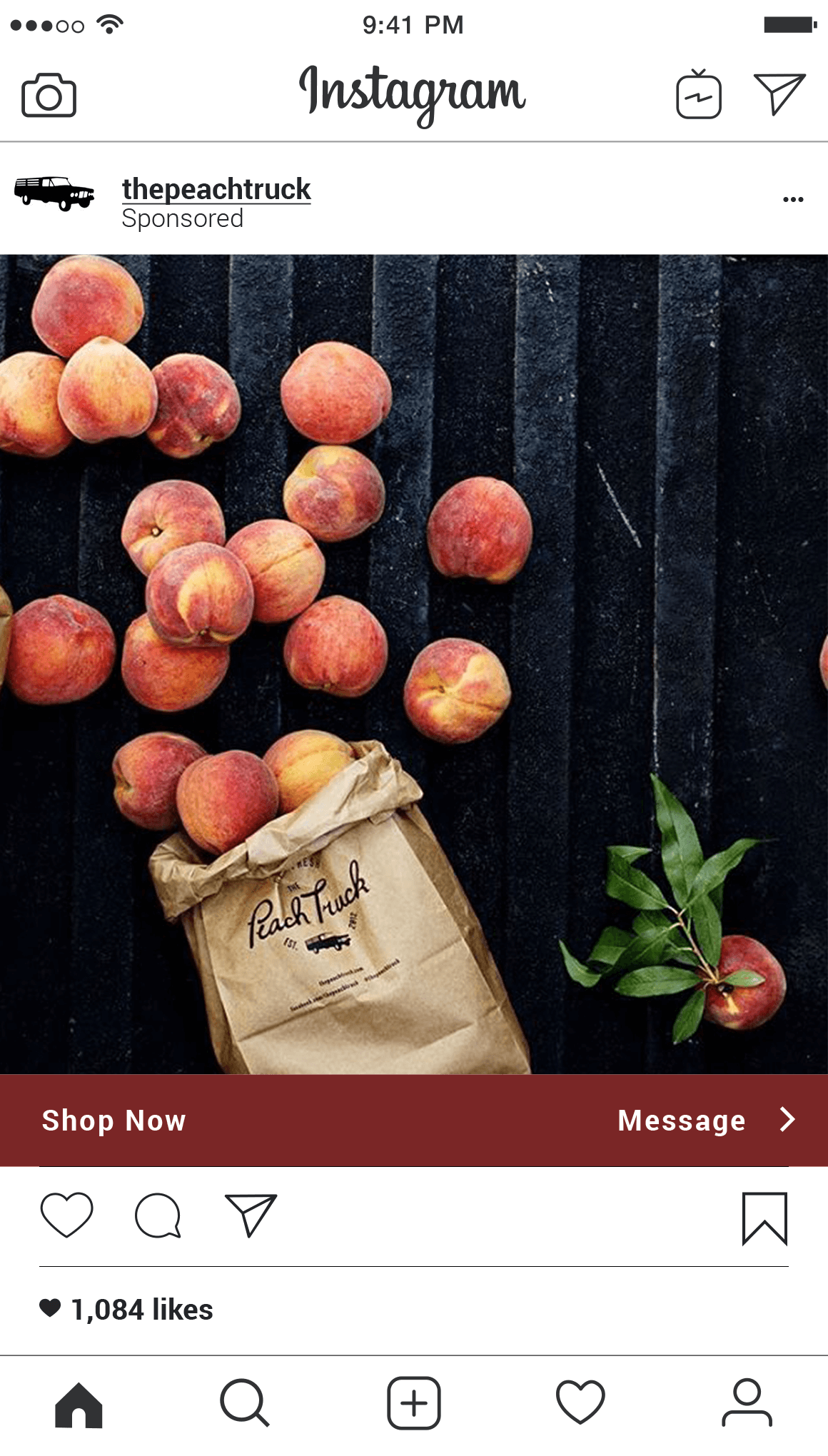Create a new post with the plus tab
This screenshot has width=828, height=1456.
(x=413, y=1403)
